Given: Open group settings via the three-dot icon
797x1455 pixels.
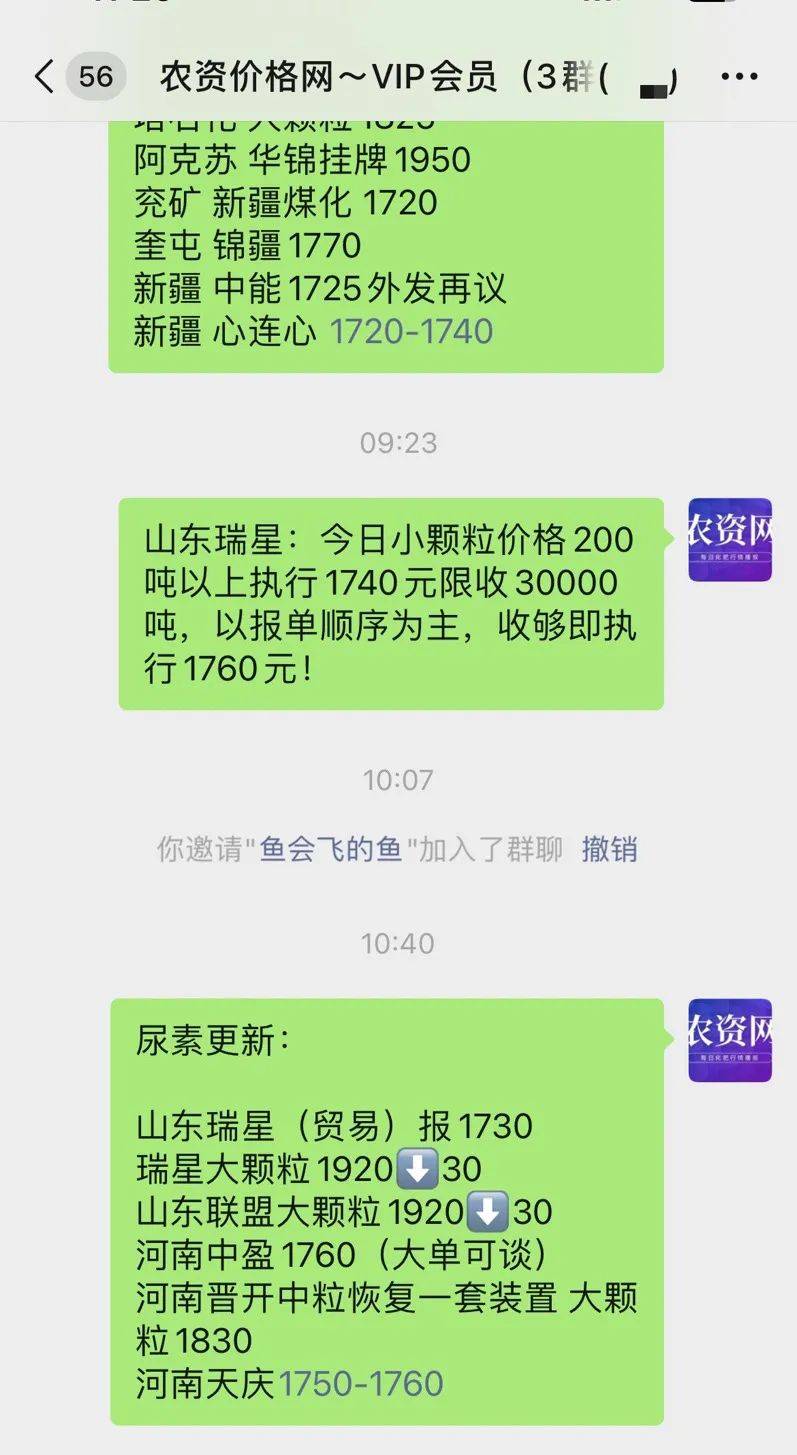Looking at the screenshot, I should click(x=741, y=76).
